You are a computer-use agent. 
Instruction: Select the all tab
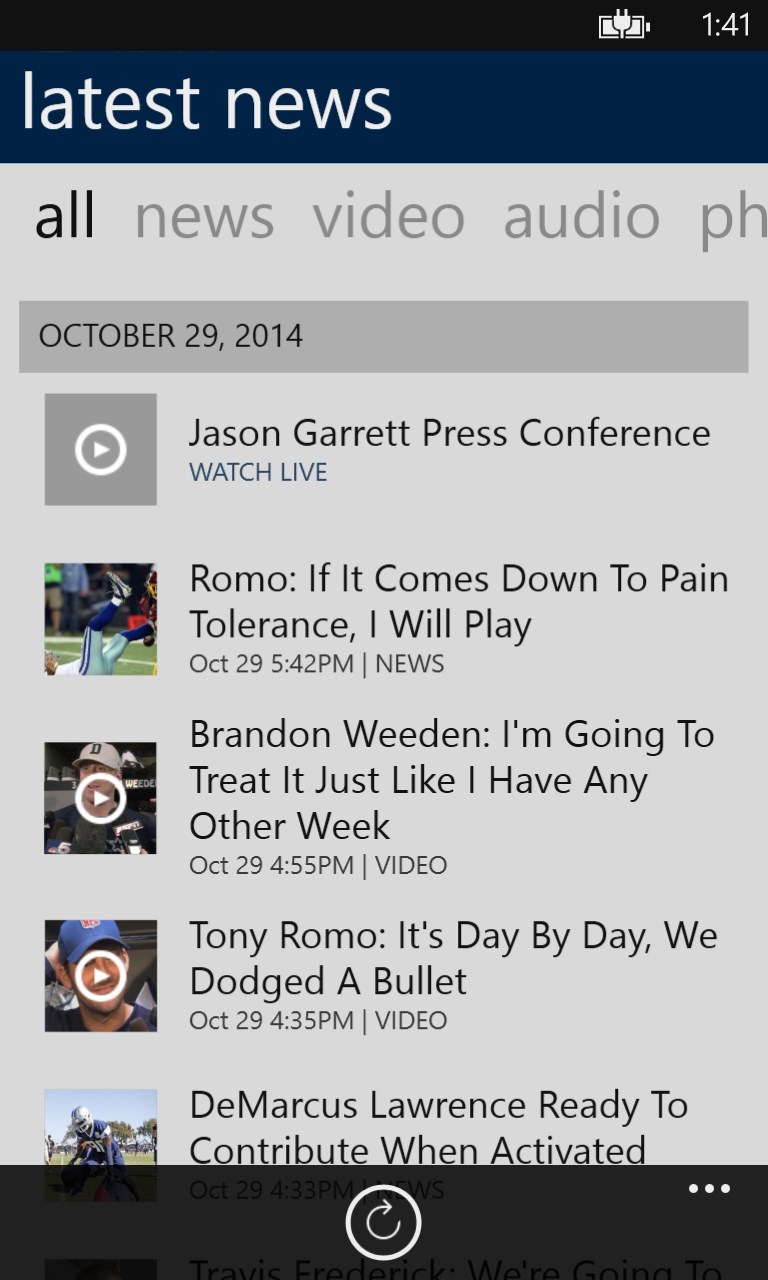pos(65,217)
